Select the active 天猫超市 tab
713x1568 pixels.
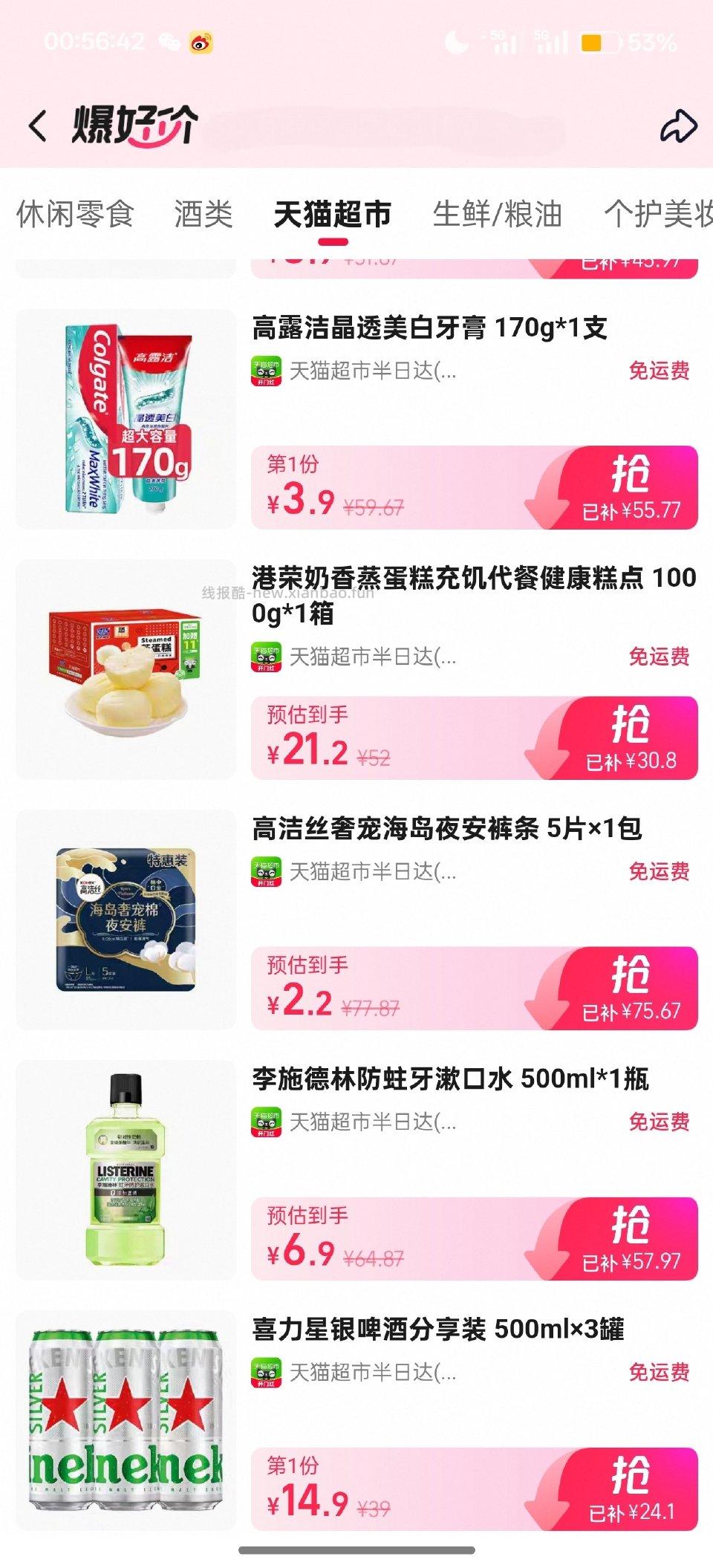[333, 215]
